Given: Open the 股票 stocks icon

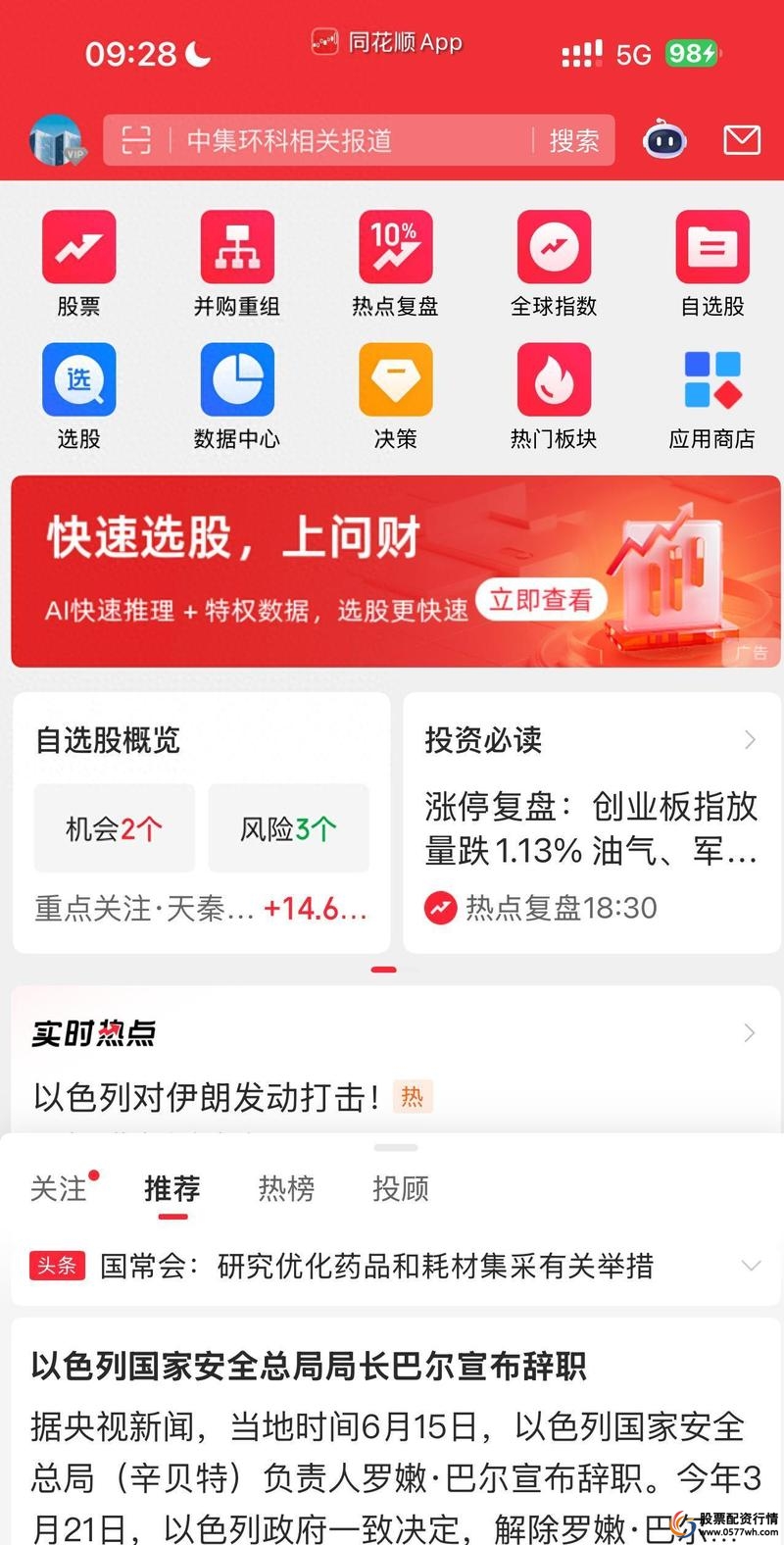Looking at the screenshot, I should click(78, 246).
